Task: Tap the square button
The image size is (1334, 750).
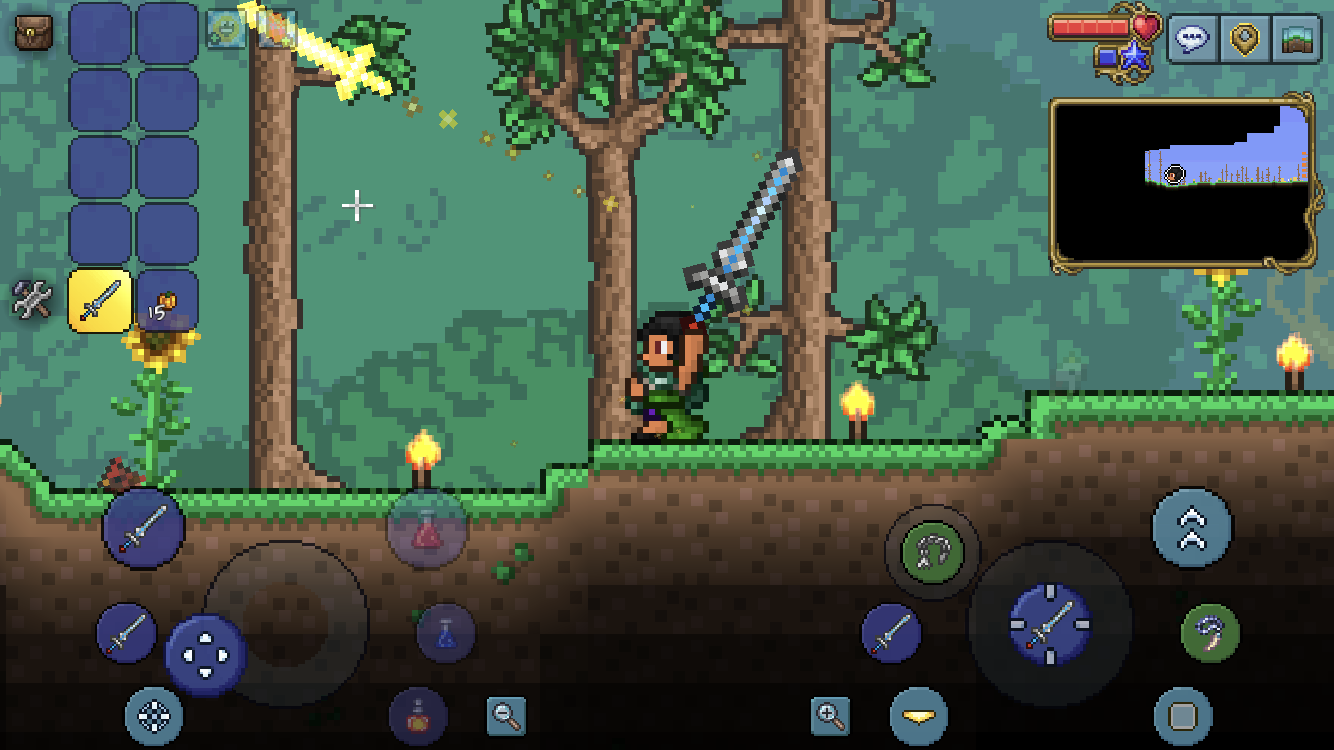Action: pos(1183,716)
